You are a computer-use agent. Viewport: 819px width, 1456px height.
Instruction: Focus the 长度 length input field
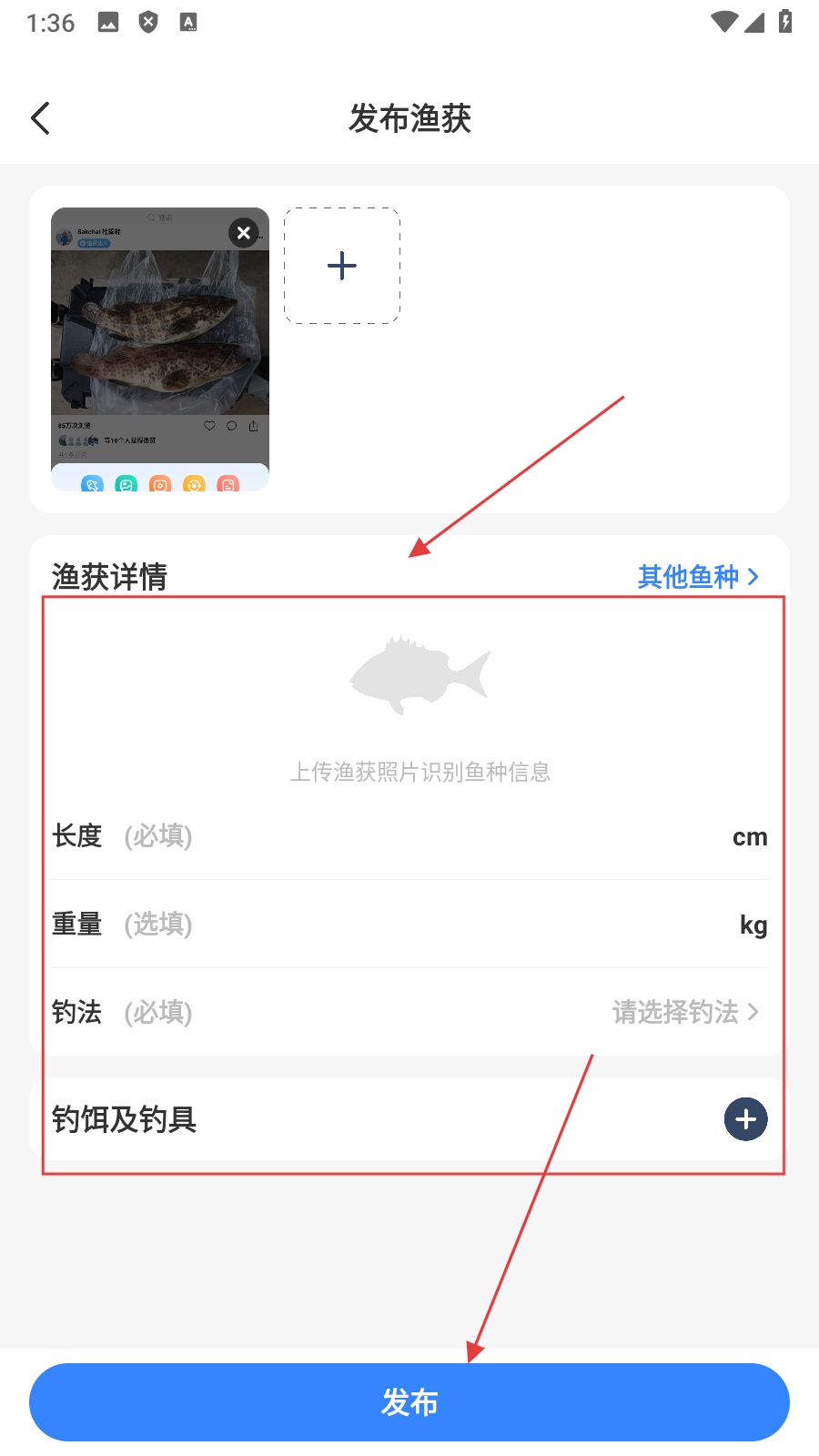(455, 836)
